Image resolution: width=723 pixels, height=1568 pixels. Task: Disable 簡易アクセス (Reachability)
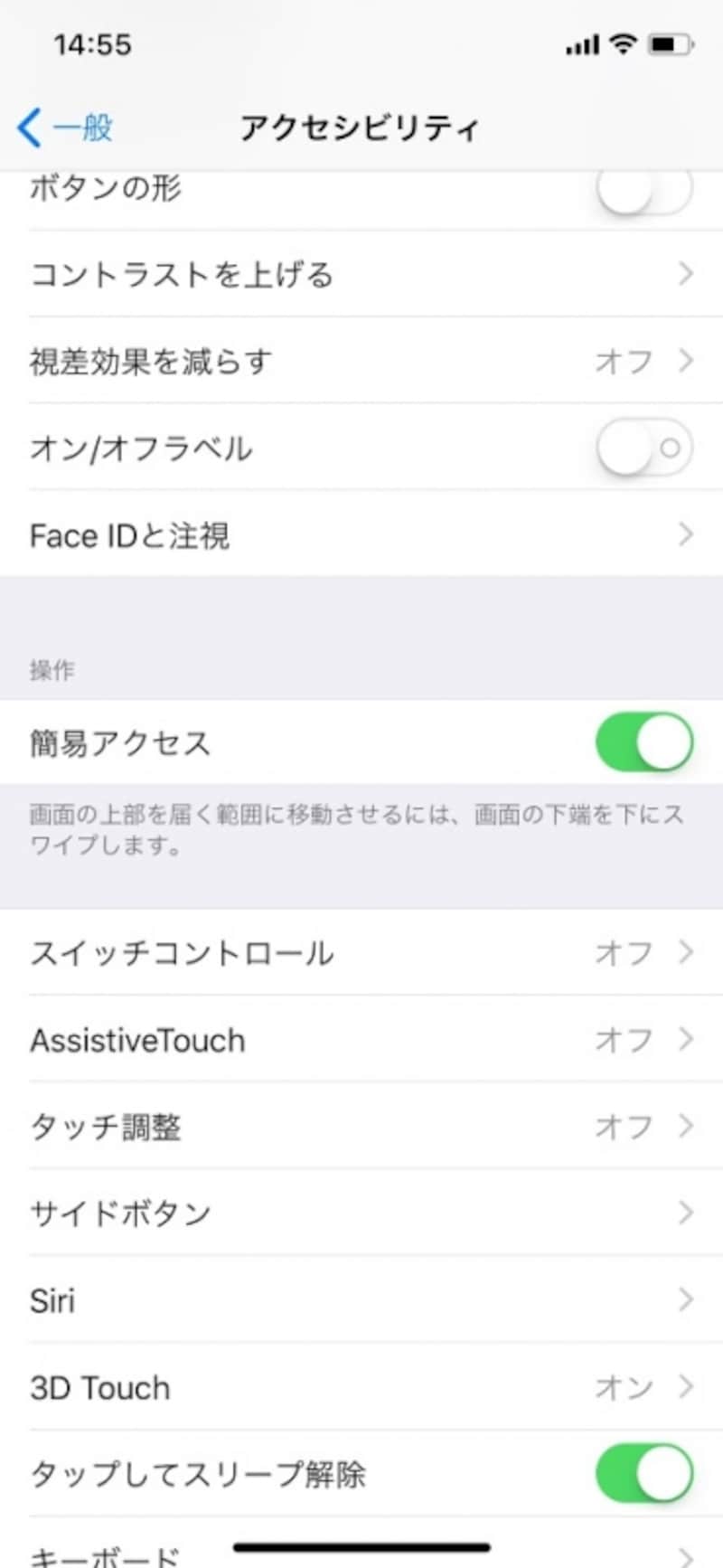coord(644,742)
